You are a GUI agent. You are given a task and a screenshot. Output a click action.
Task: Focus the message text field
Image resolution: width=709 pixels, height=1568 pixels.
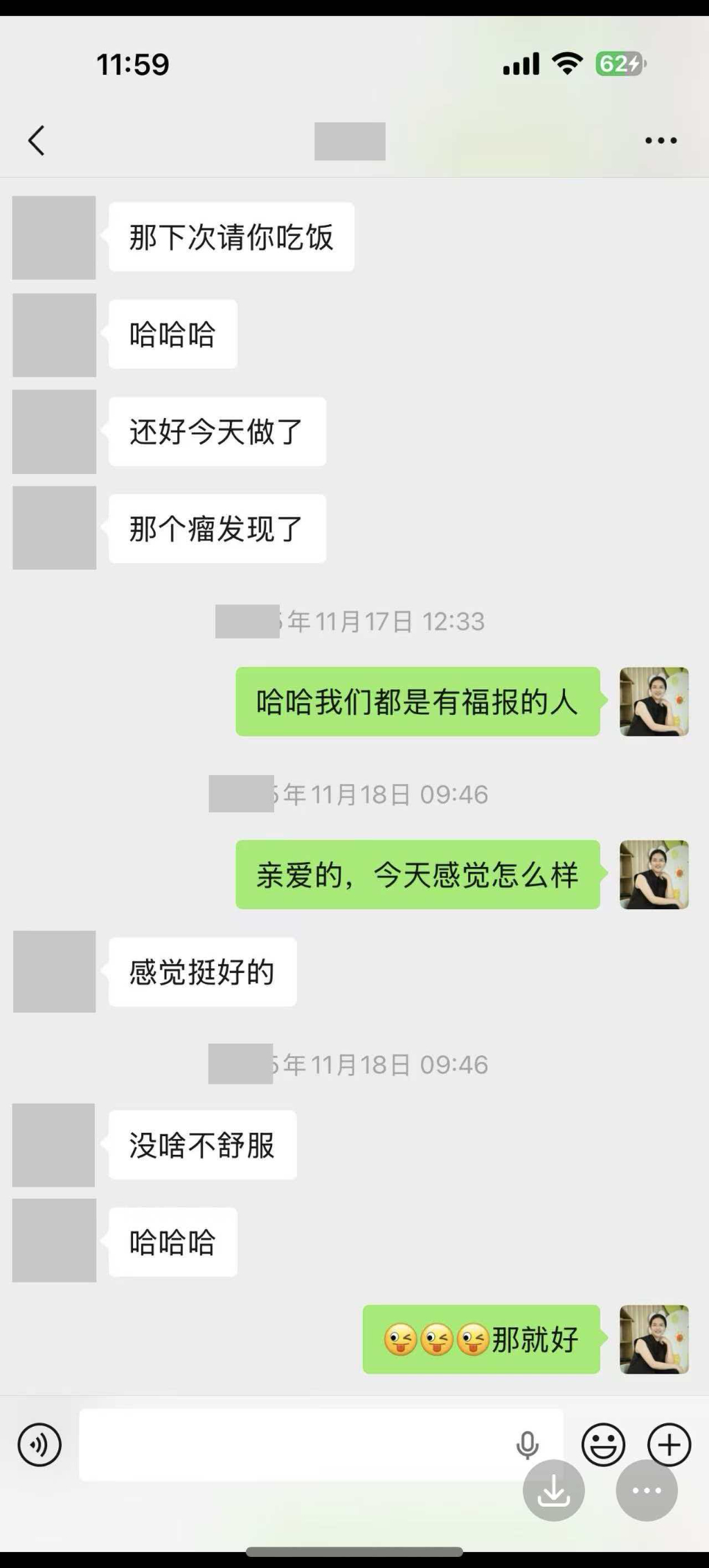(x=291, y=1445)
